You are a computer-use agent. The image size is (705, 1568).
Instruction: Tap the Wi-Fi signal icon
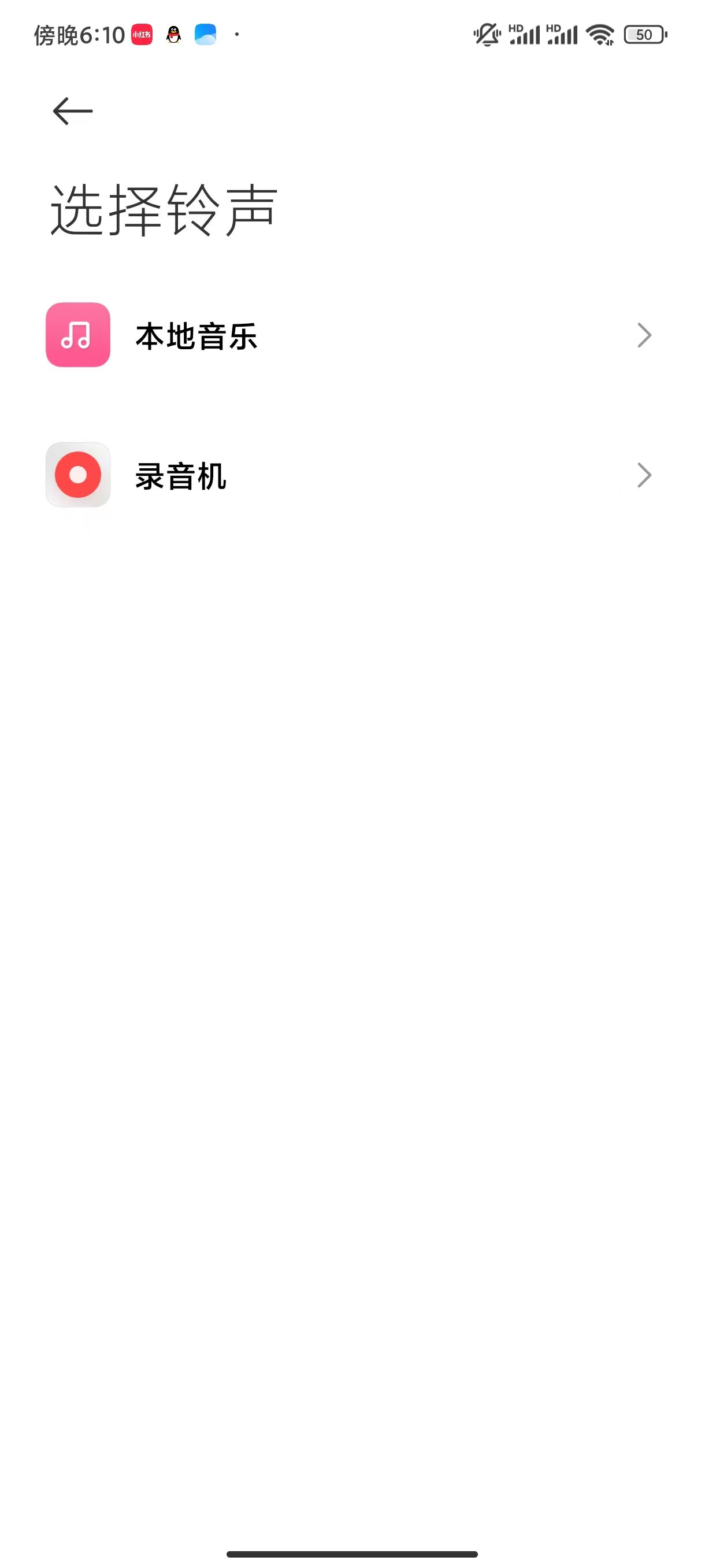(598, 35)
